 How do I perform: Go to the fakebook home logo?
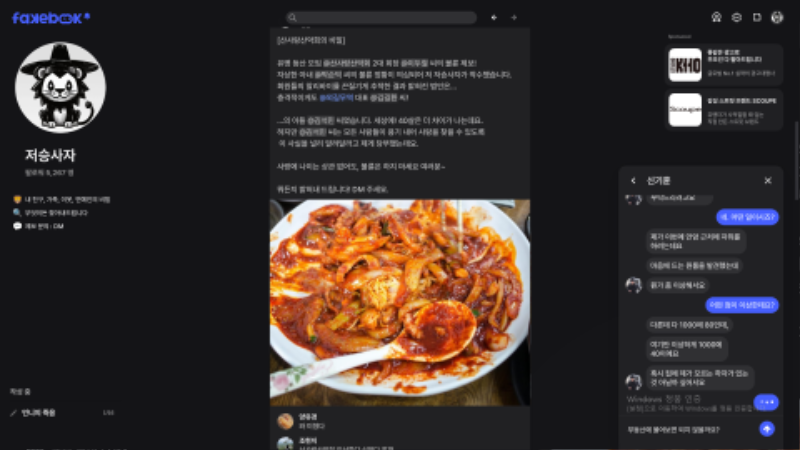(x=50, y=17)
